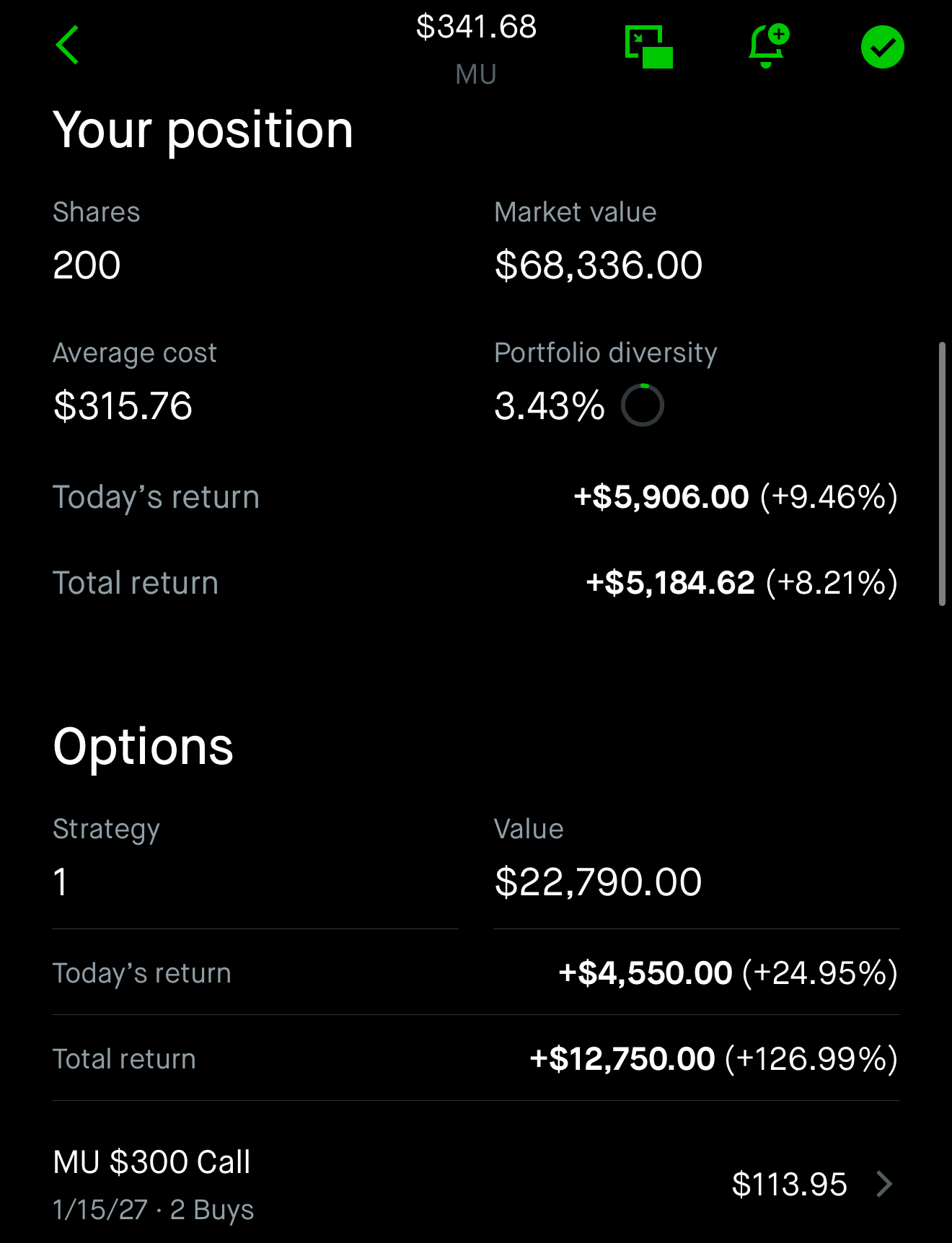Select the Strategy count value
Image resolution: width=952 pixels, height=1243 pixels.
point(61,881)
